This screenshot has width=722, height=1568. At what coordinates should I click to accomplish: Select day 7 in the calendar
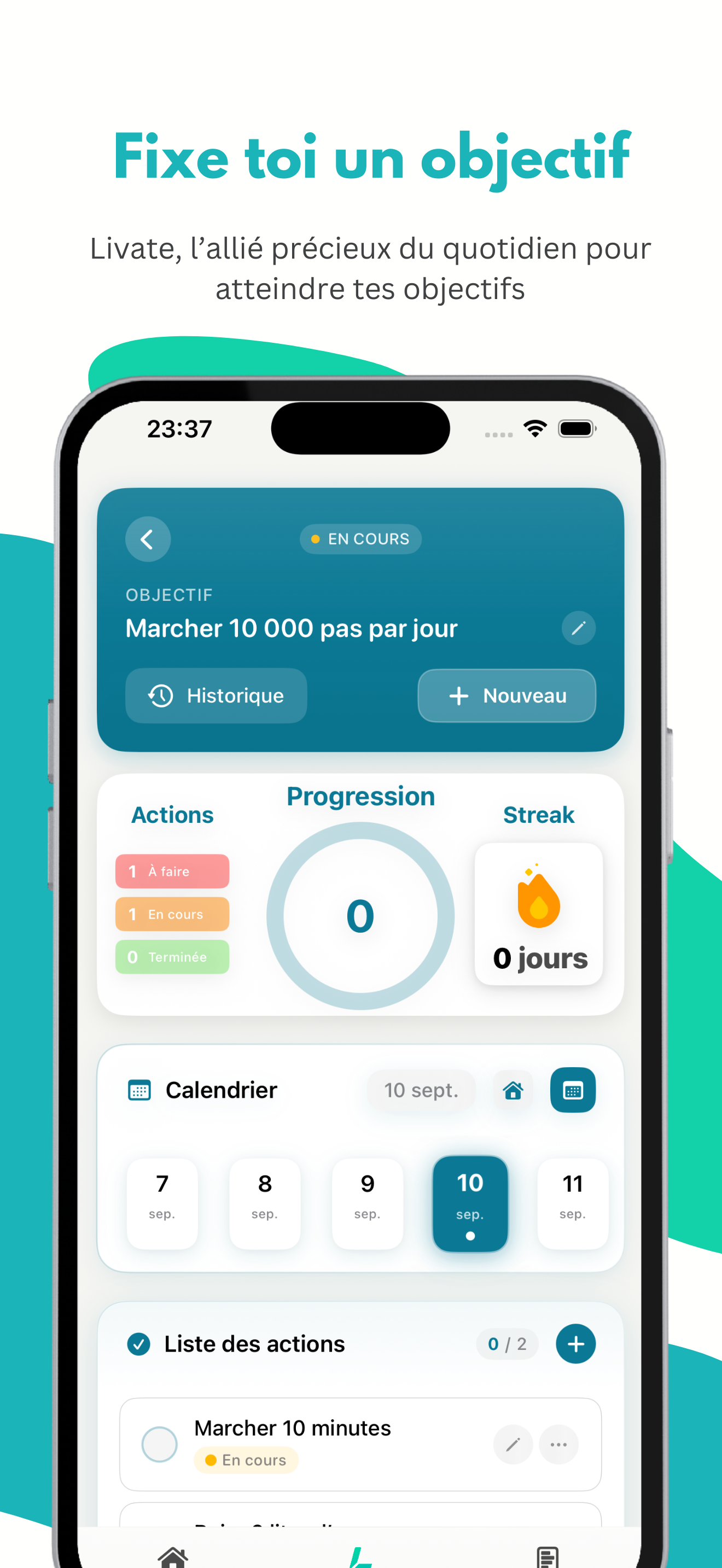(161, 1203)
